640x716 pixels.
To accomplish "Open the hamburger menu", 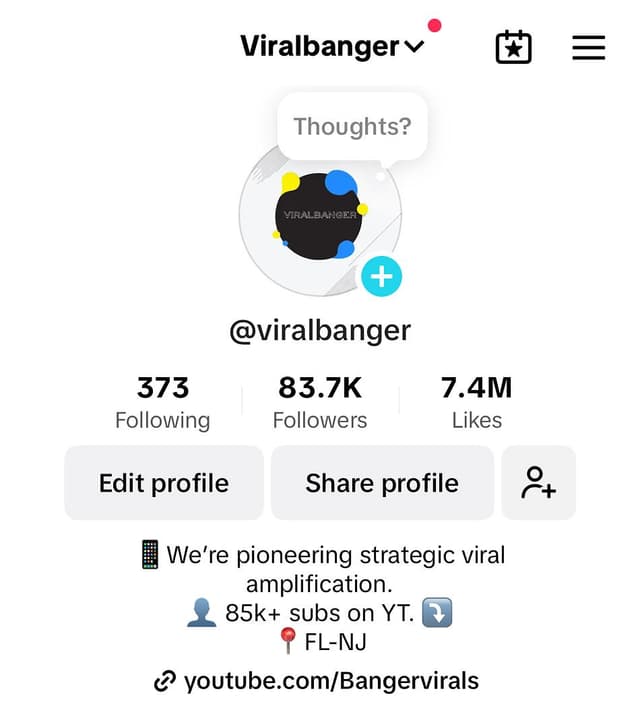I will pos(588,47).
